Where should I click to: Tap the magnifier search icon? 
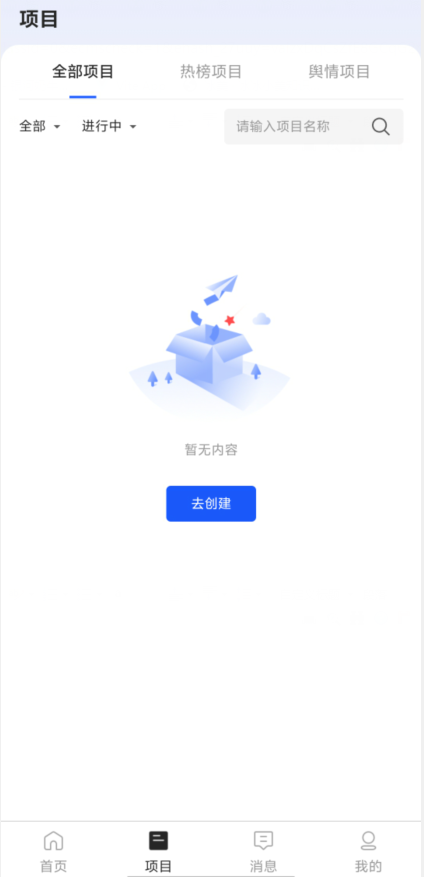[x=380, y=126]
